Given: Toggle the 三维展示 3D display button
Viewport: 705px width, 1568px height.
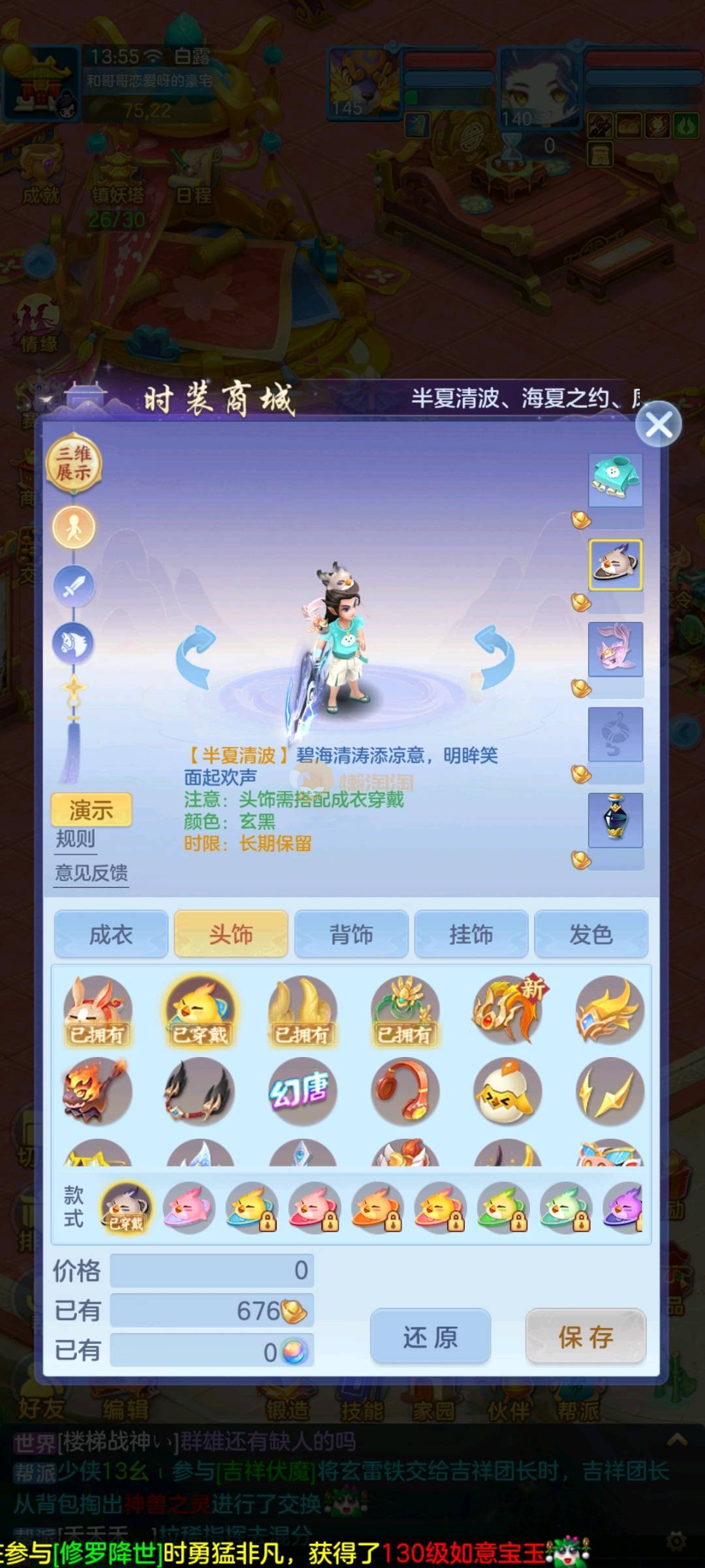Looking at the screenshot, I should coord(74,462).
